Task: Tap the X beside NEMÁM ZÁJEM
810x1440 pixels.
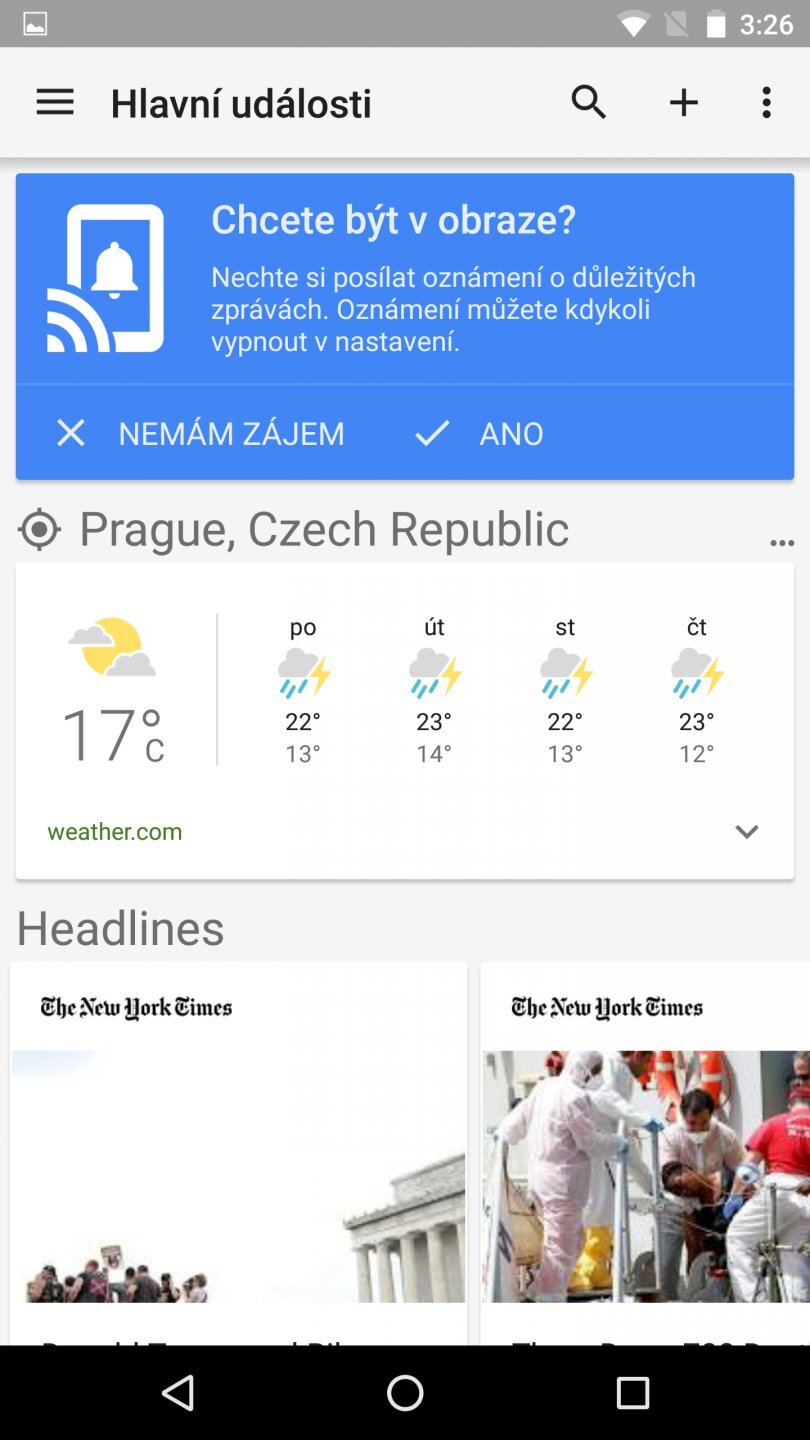Action: [x=70, y=433]
